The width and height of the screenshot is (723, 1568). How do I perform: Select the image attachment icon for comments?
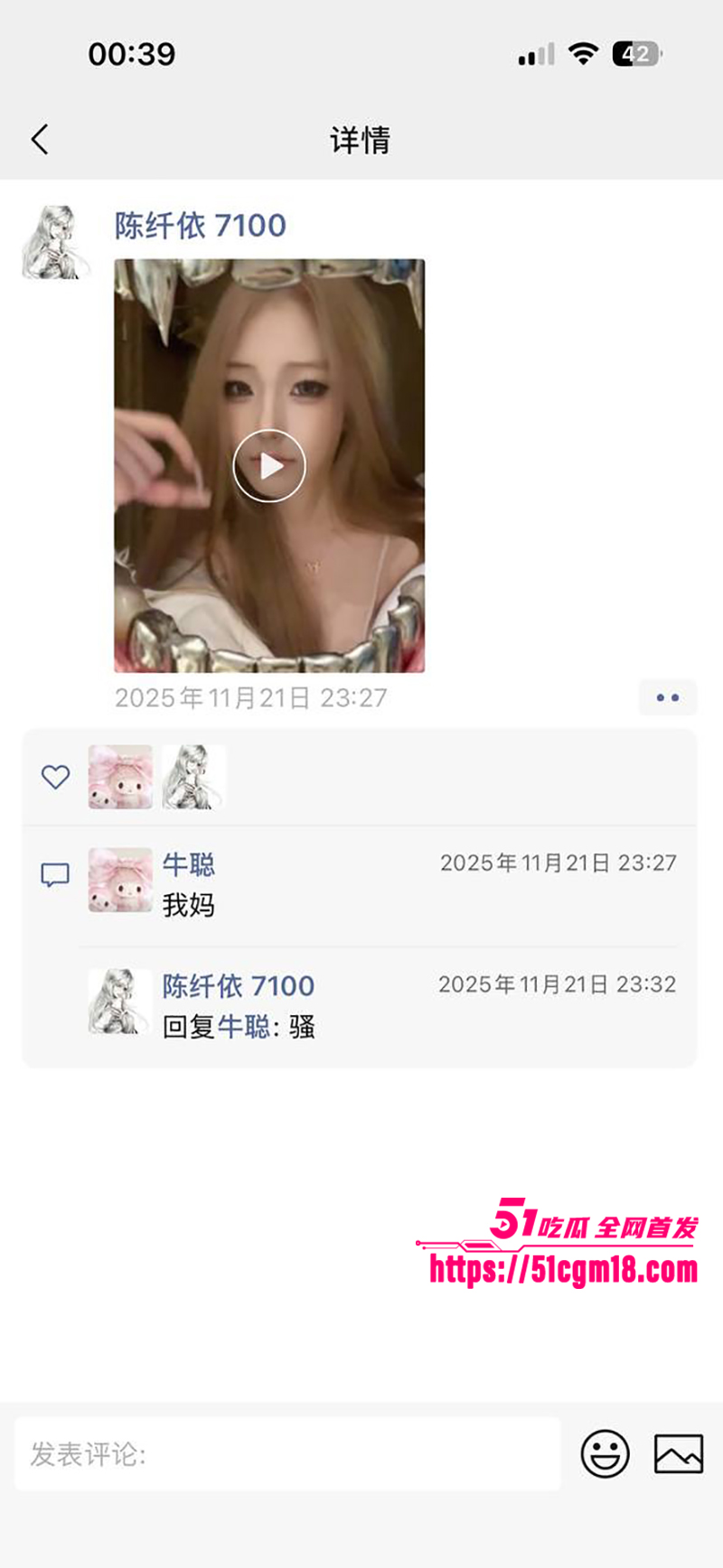[x=678, y=1452]
